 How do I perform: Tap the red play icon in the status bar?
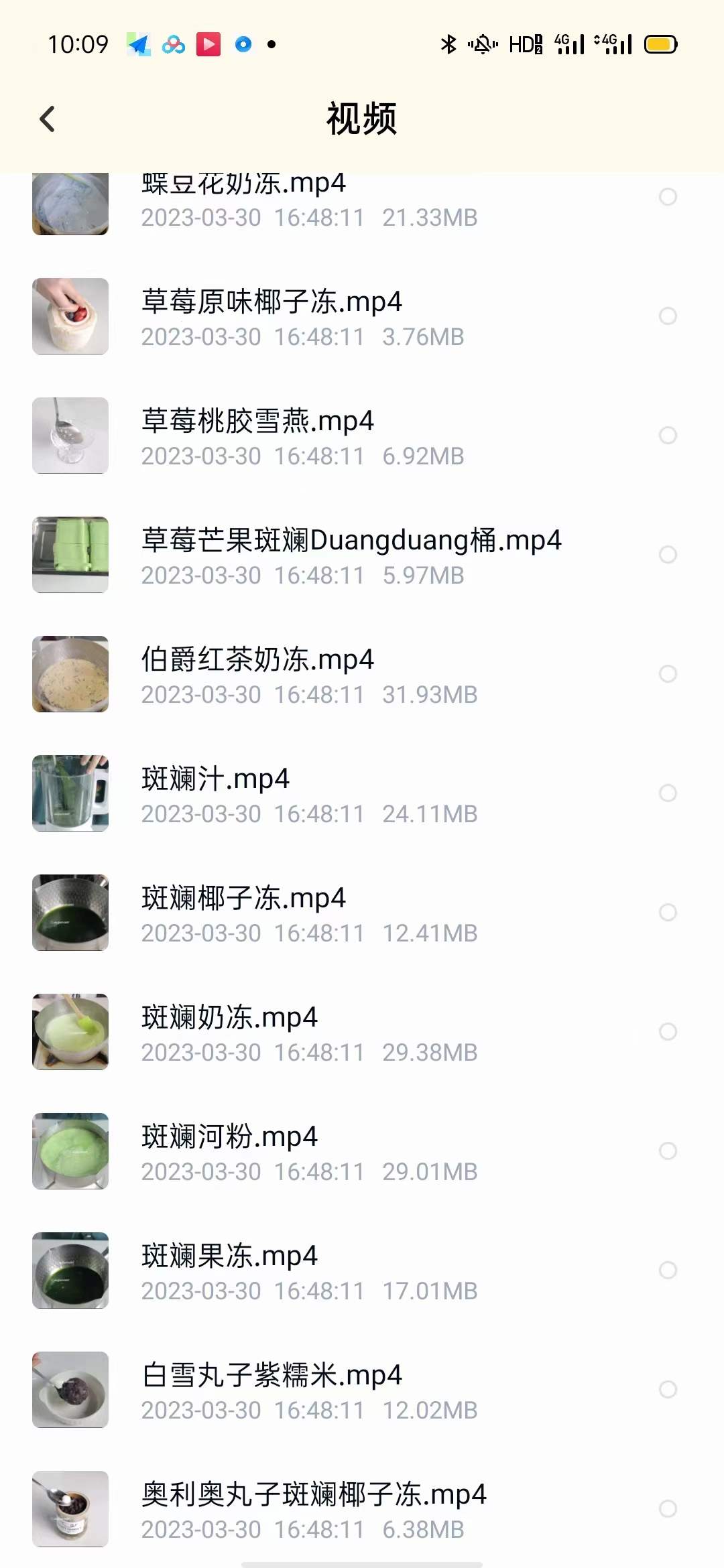click(x=210, y=44)
